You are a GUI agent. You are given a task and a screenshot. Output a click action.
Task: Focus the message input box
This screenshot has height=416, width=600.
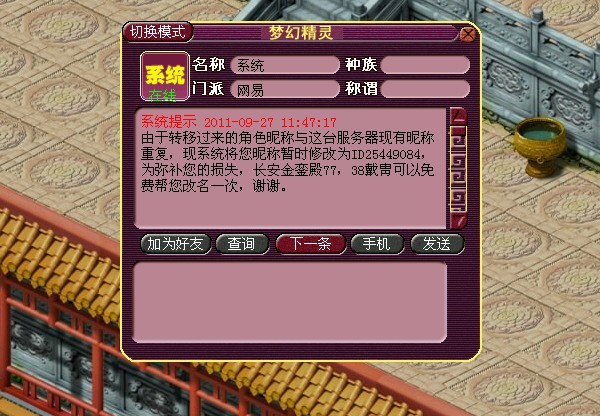click(x=290, y=300)
